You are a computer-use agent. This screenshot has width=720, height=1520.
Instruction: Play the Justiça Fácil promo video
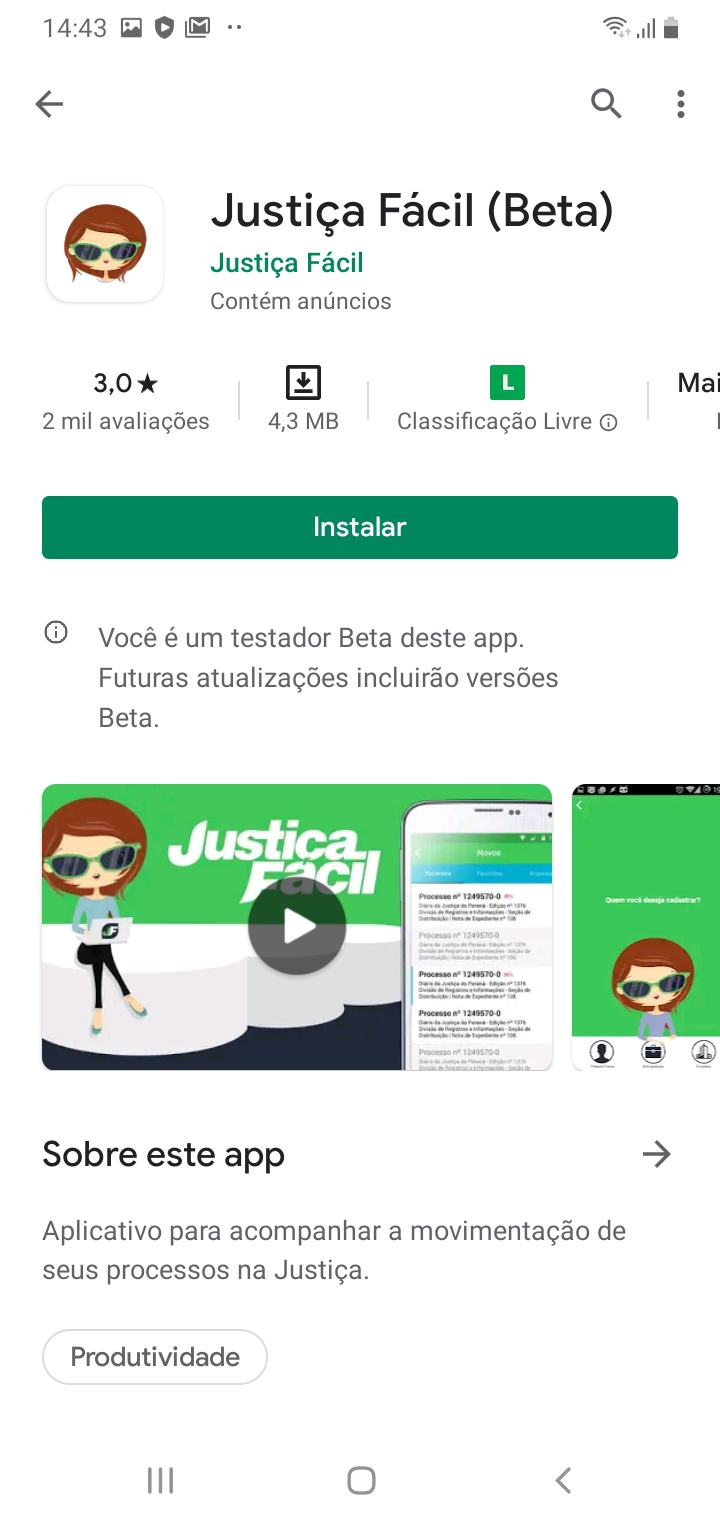pos(297,927)
